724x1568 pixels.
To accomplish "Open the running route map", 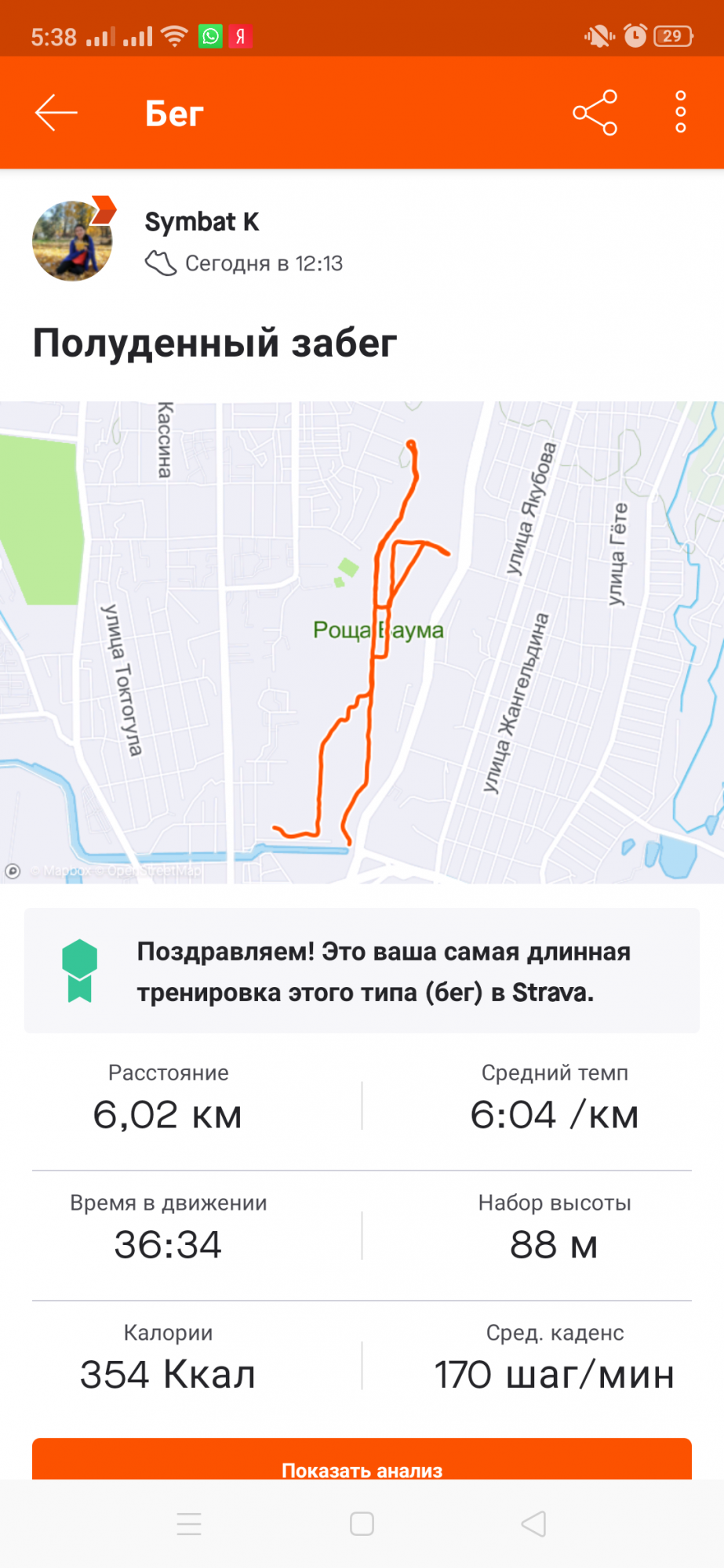I will pyautogui.click(x=362, y=641).
